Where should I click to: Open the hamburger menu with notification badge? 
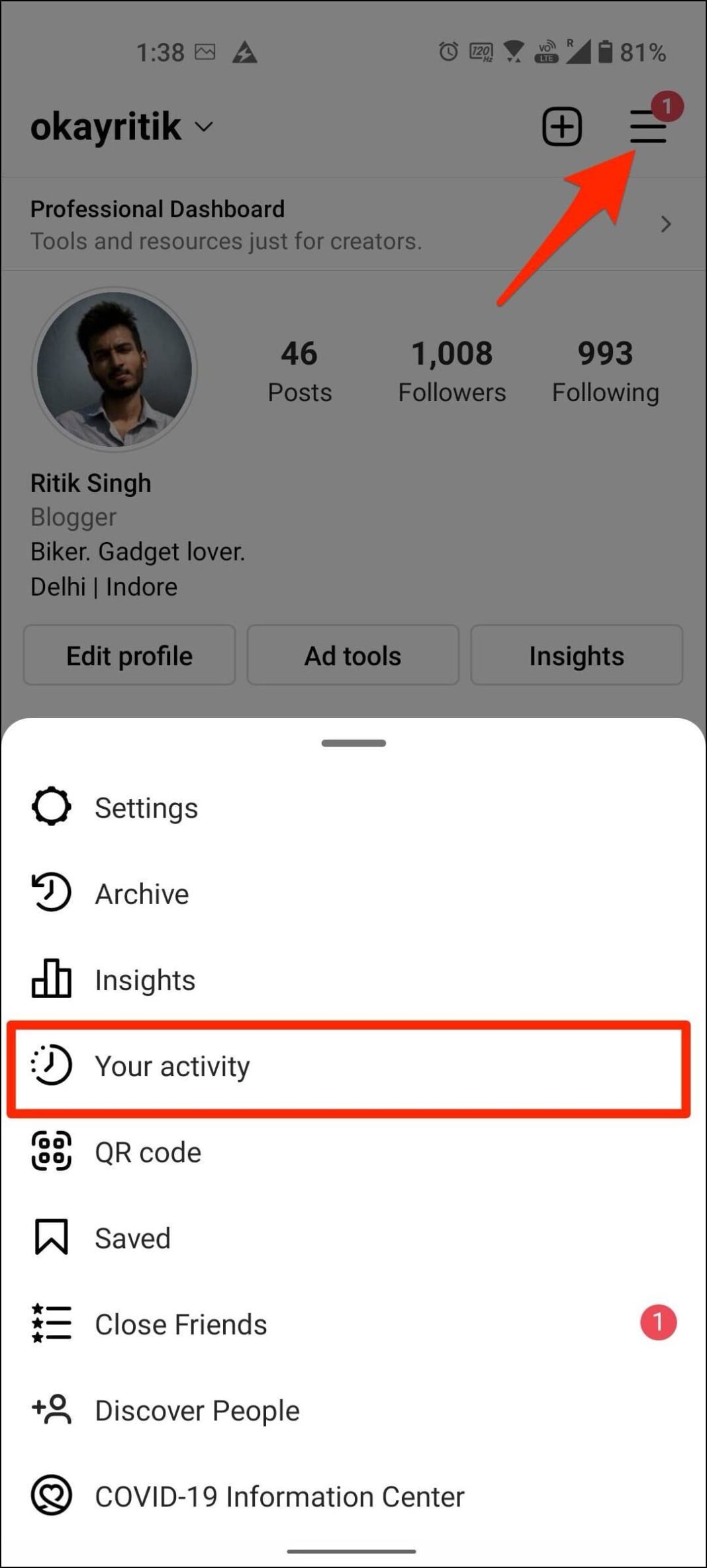tap(648, 126)
